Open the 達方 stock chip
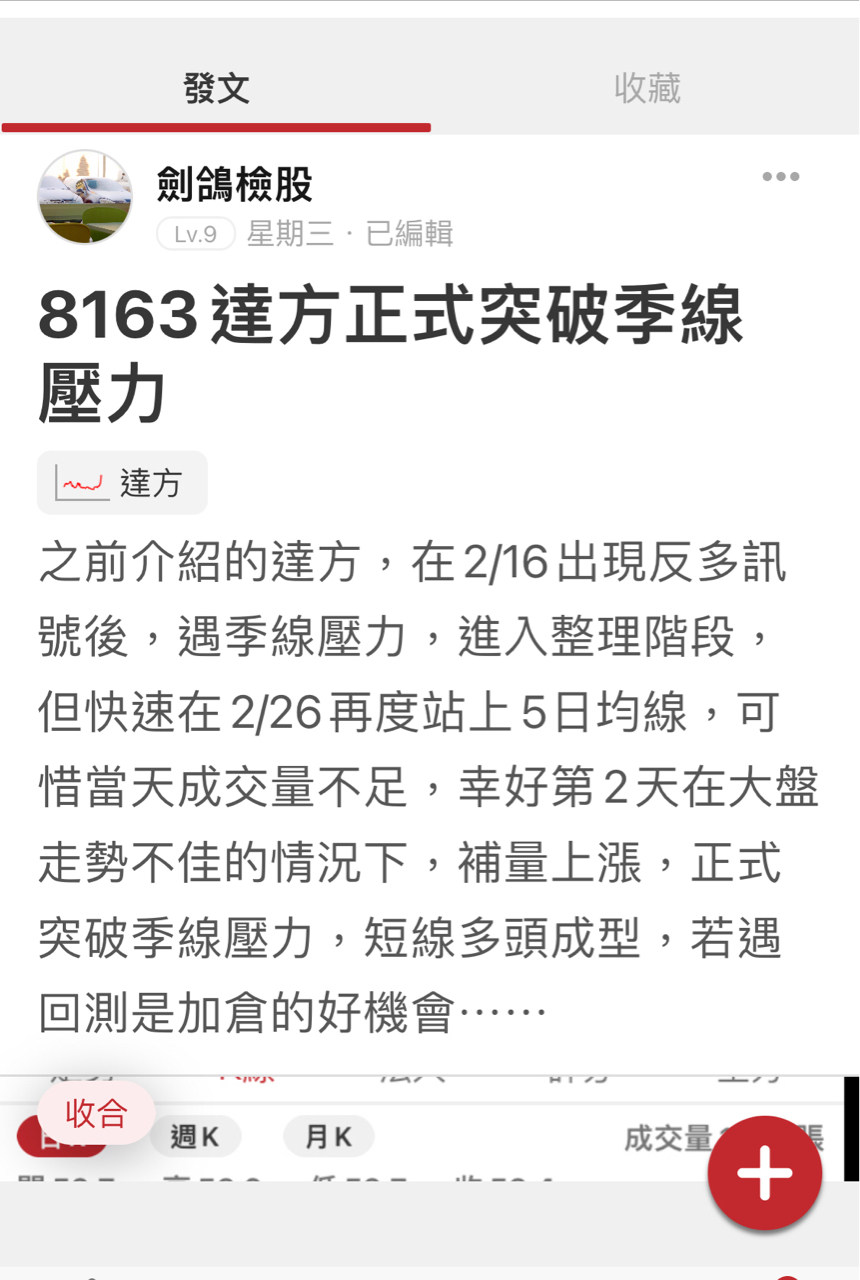Screen dimensions: 860x1280 [123, 483]
